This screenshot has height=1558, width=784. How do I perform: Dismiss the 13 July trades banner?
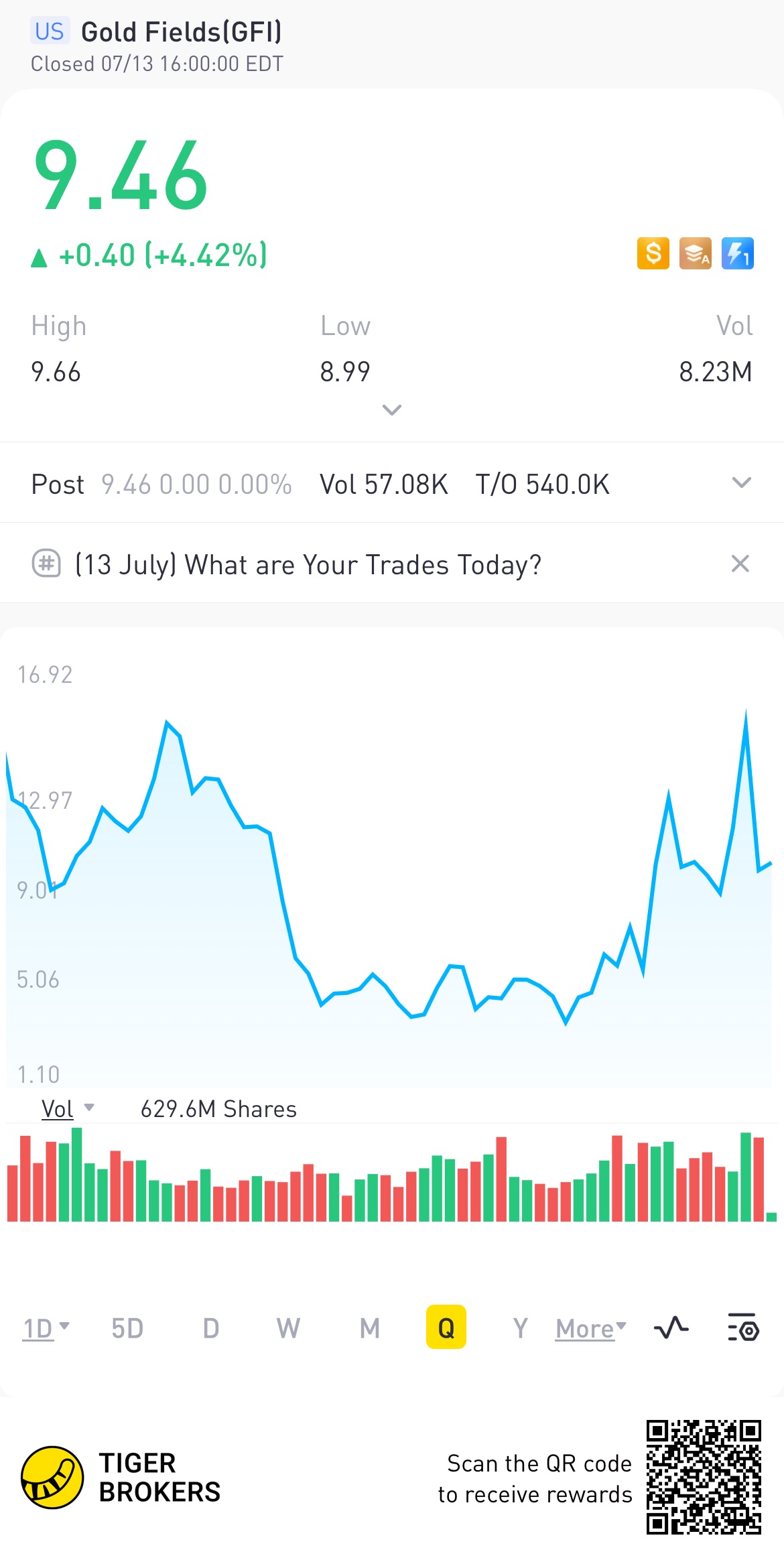point(740,564)
